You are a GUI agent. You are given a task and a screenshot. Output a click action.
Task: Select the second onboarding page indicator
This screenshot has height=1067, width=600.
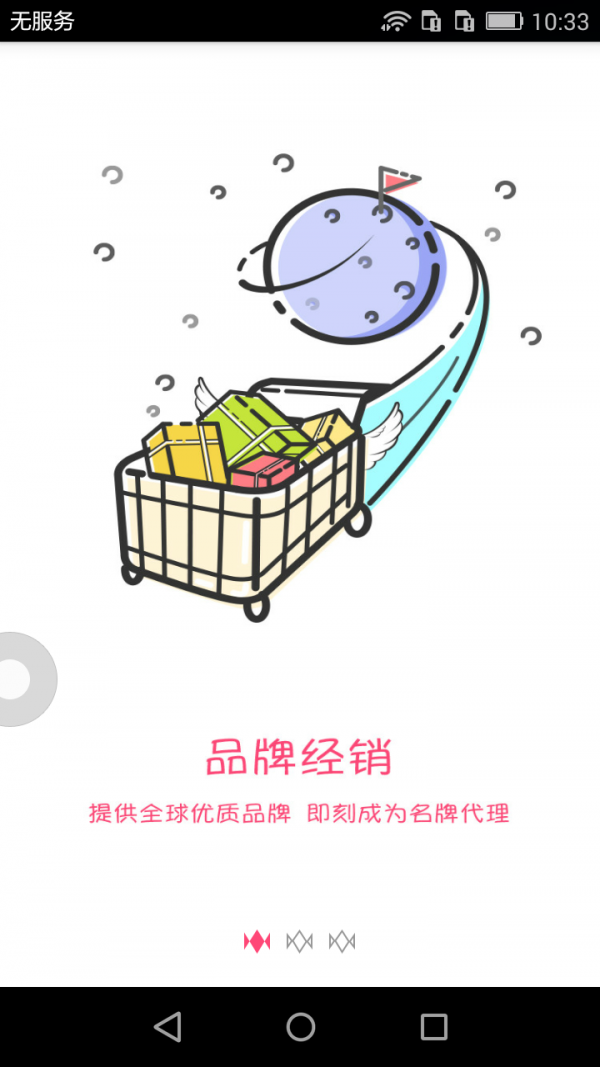(x=299, y=941)
